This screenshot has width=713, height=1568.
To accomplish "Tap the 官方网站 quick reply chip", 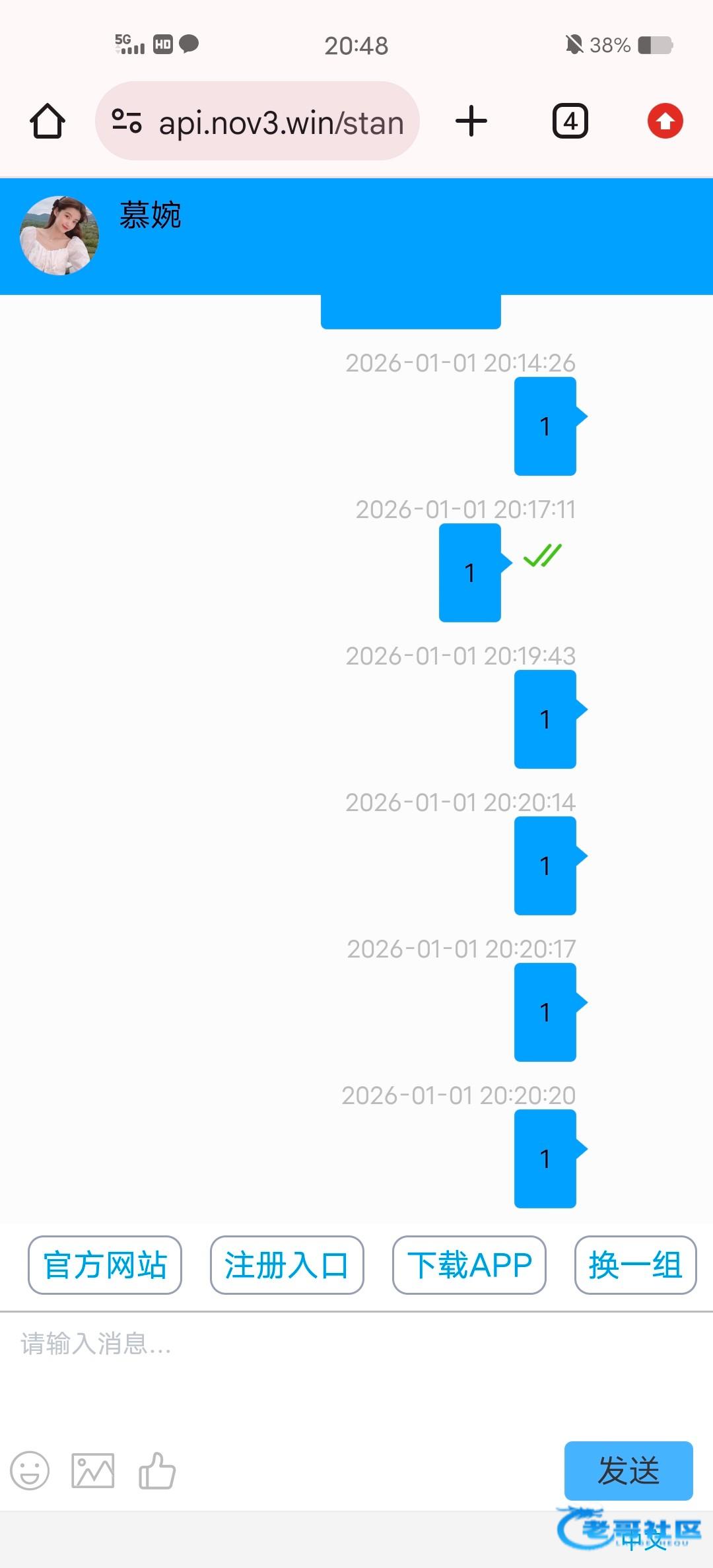I will [x=105, y=1265].
